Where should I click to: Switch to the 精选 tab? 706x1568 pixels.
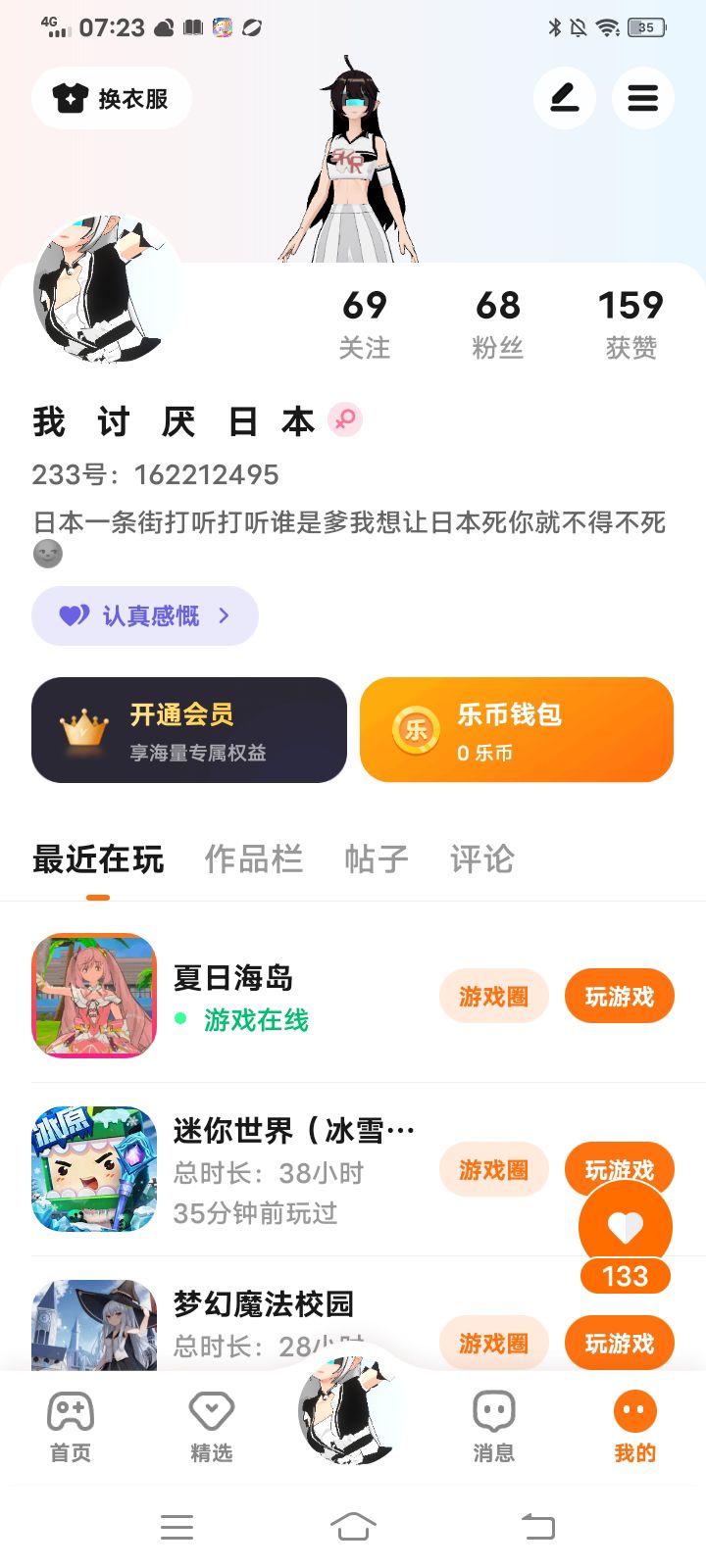pos(211,1427)
